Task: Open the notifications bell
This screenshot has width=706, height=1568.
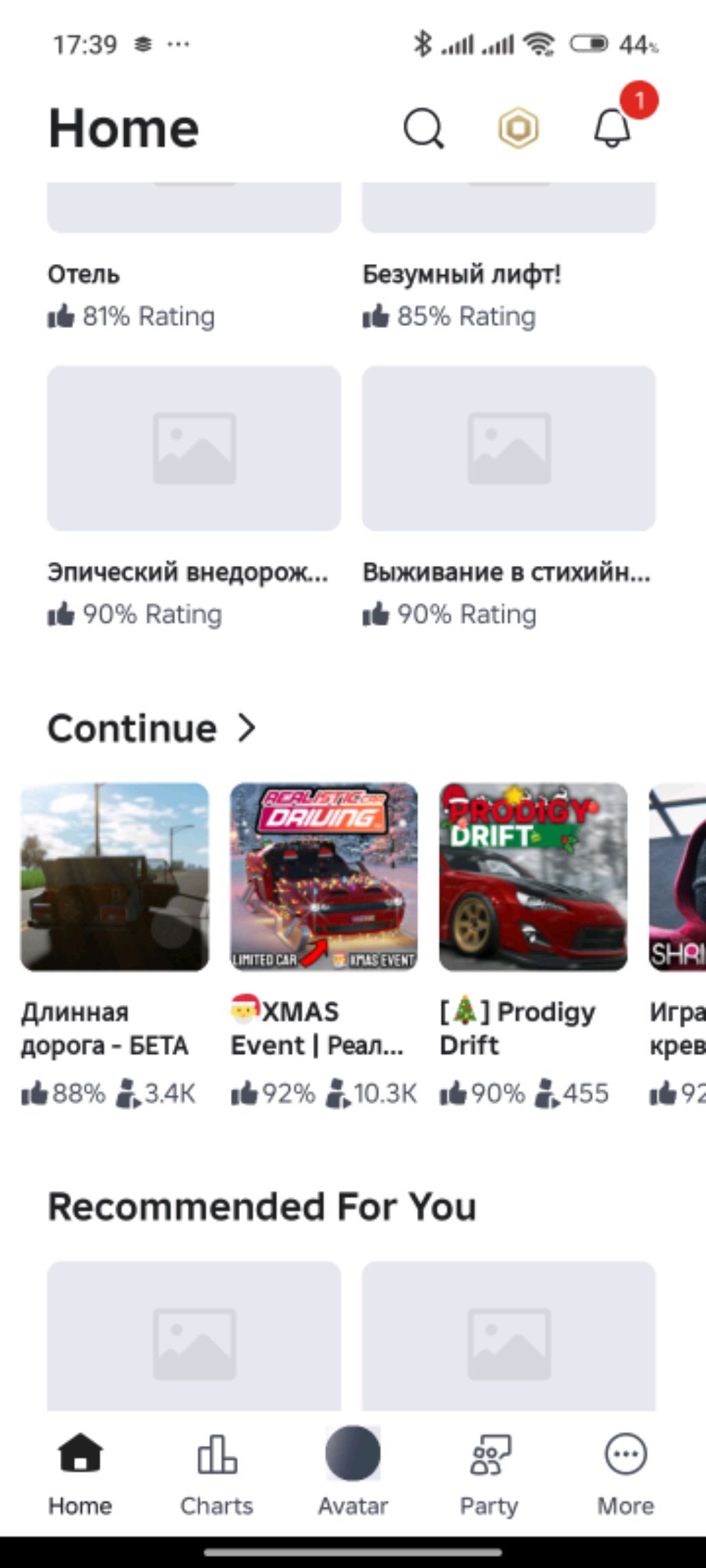Action: [612, 128]
